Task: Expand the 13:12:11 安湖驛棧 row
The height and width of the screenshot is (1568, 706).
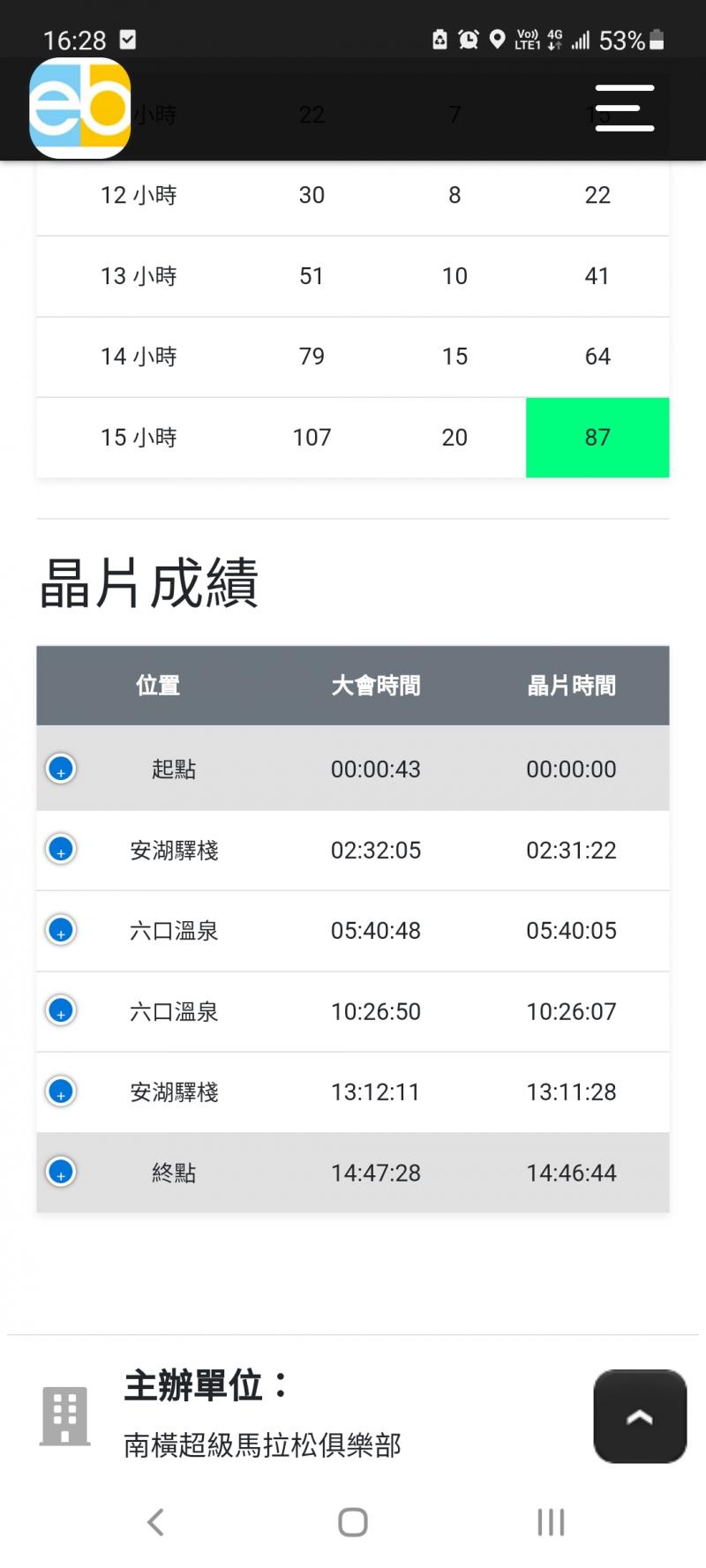Action: click(x=61, y=1092)
